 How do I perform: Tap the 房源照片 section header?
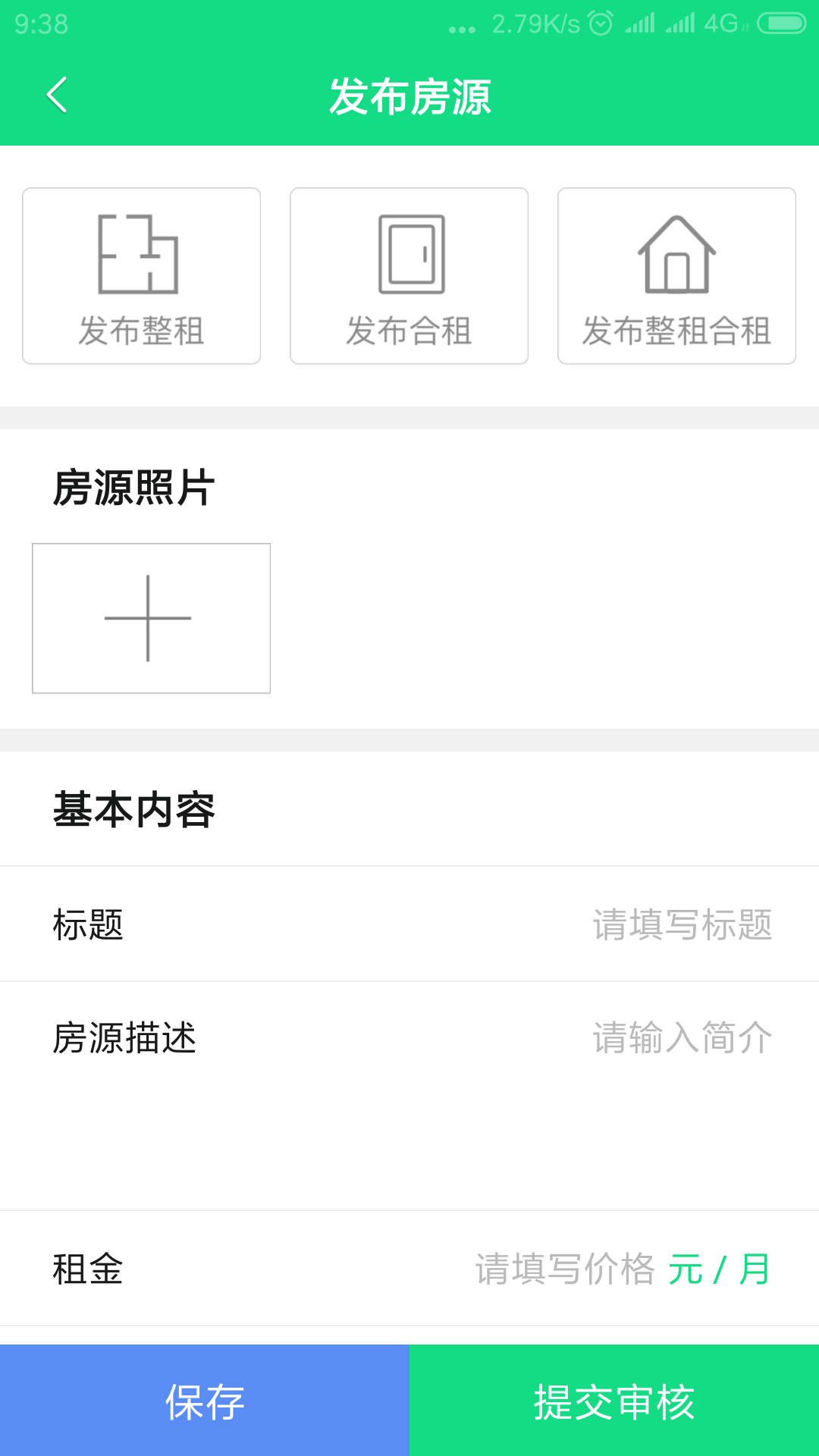133,485
